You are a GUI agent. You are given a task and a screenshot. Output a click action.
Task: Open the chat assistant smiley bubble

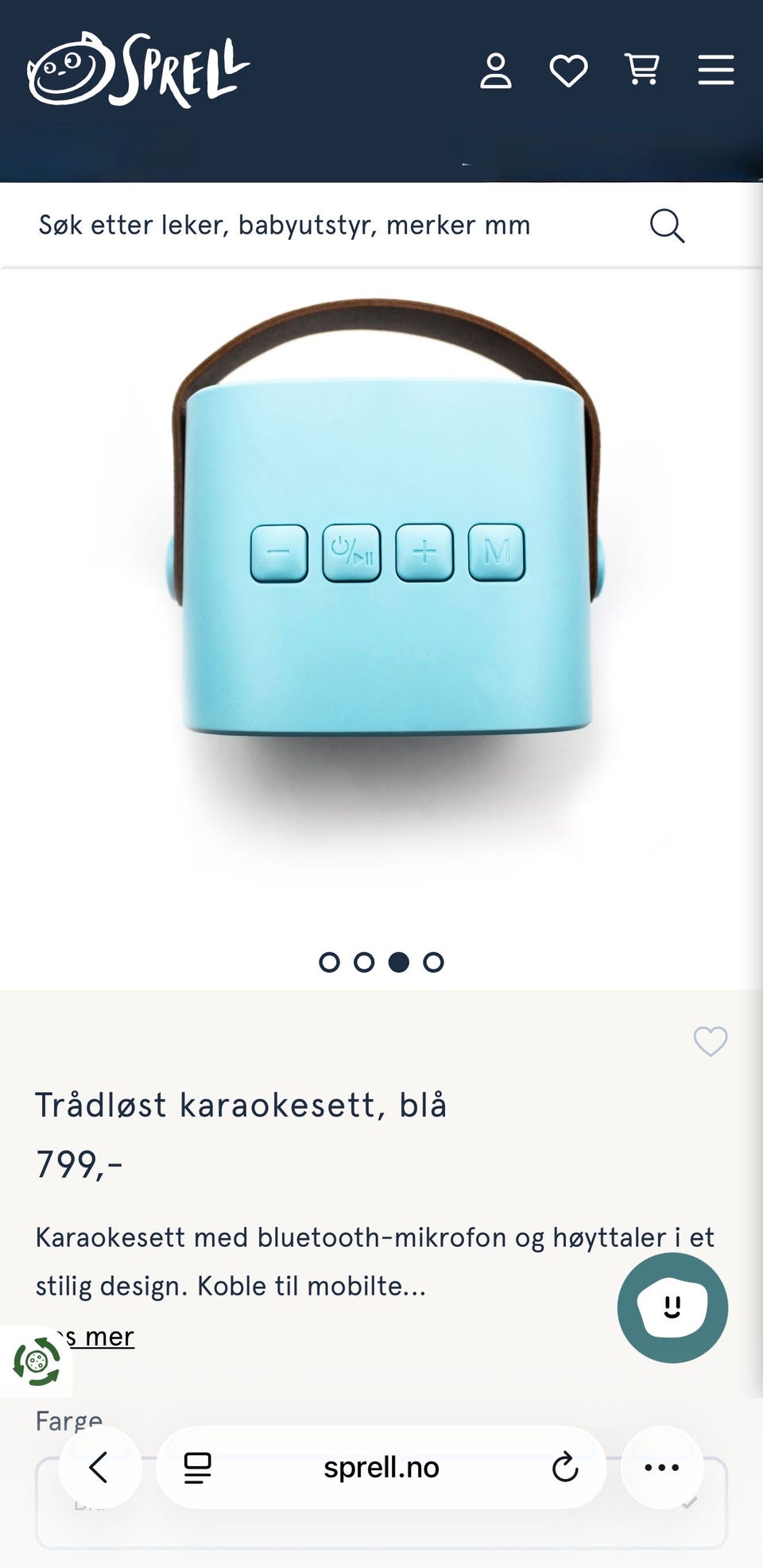(672, 1307)
